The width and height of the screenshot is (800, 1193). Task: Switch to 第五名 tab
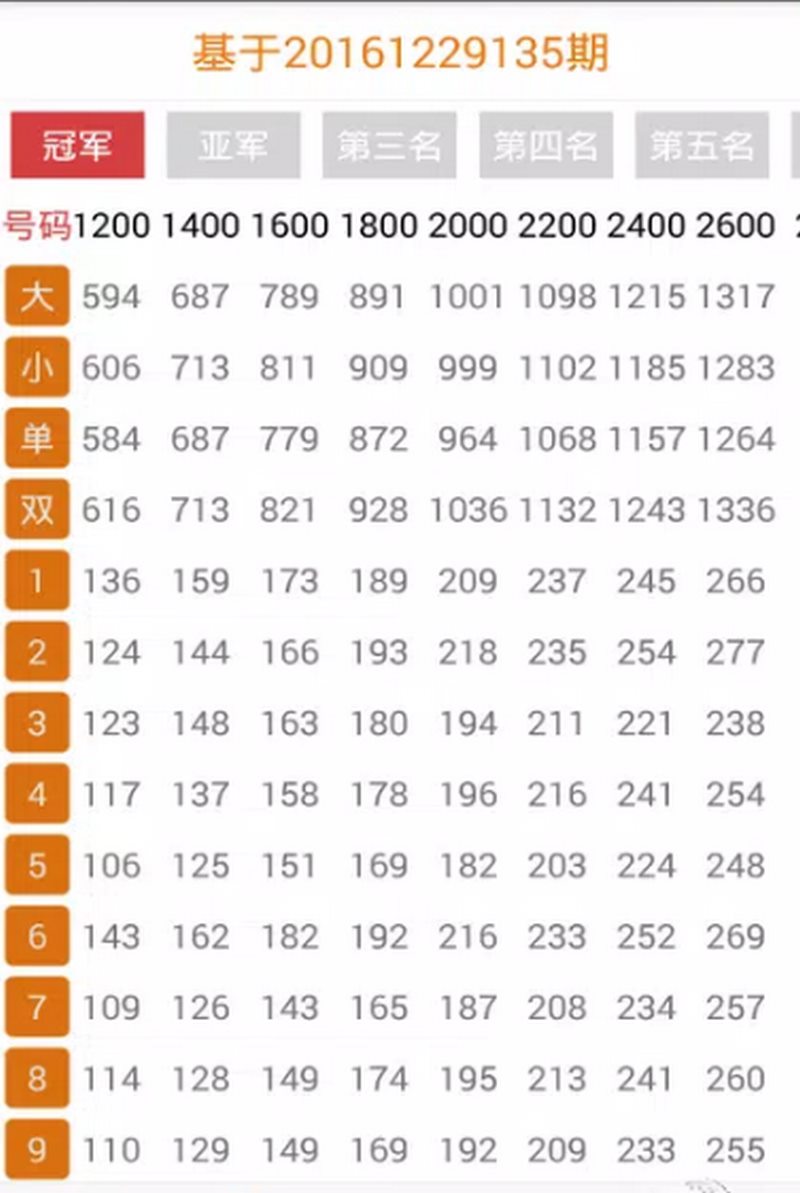click(x=701, y=146)
